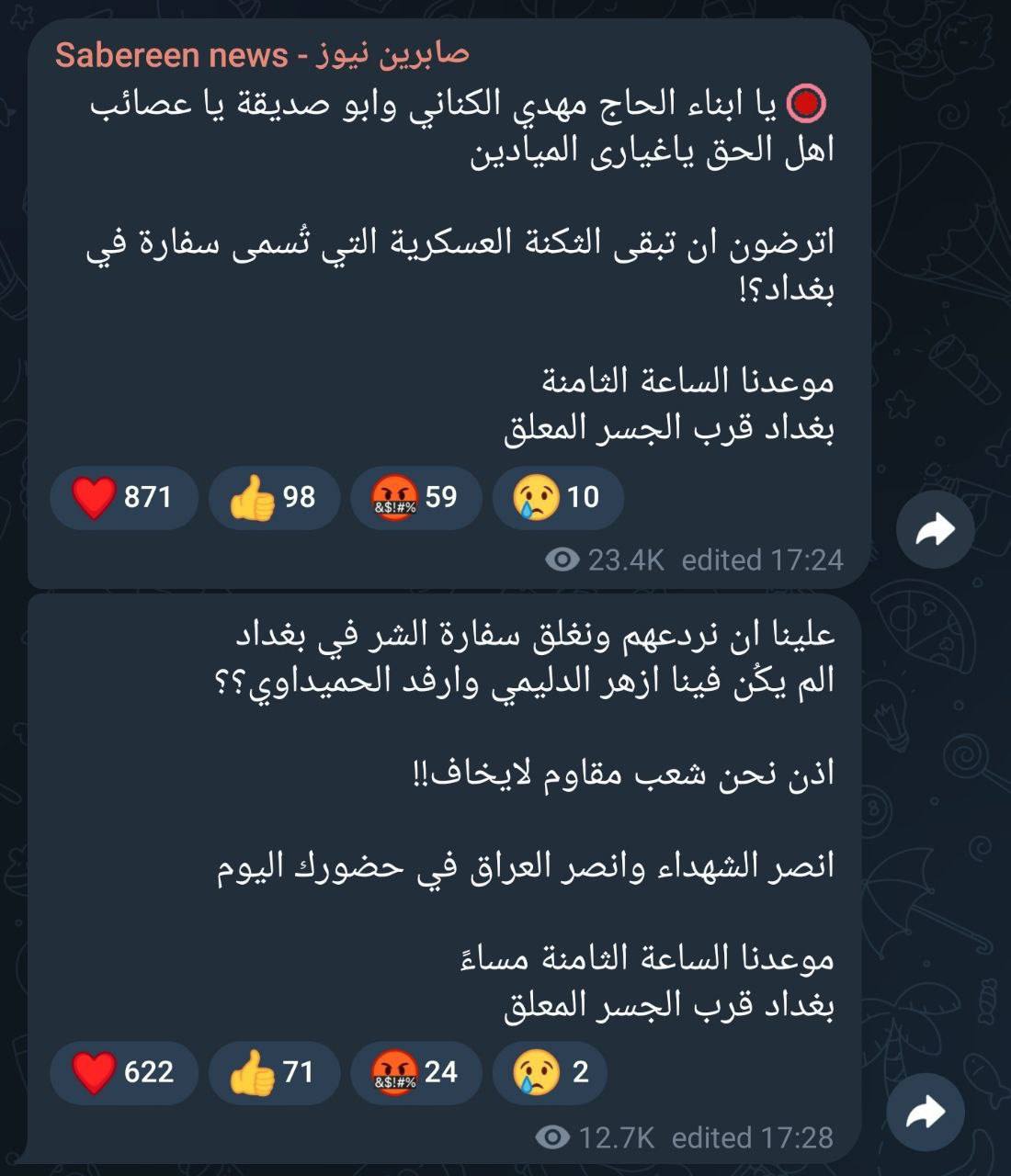1011x1176 pixels.
Task: Add thumbs up on post with 71
Action: pos(274,1072)
